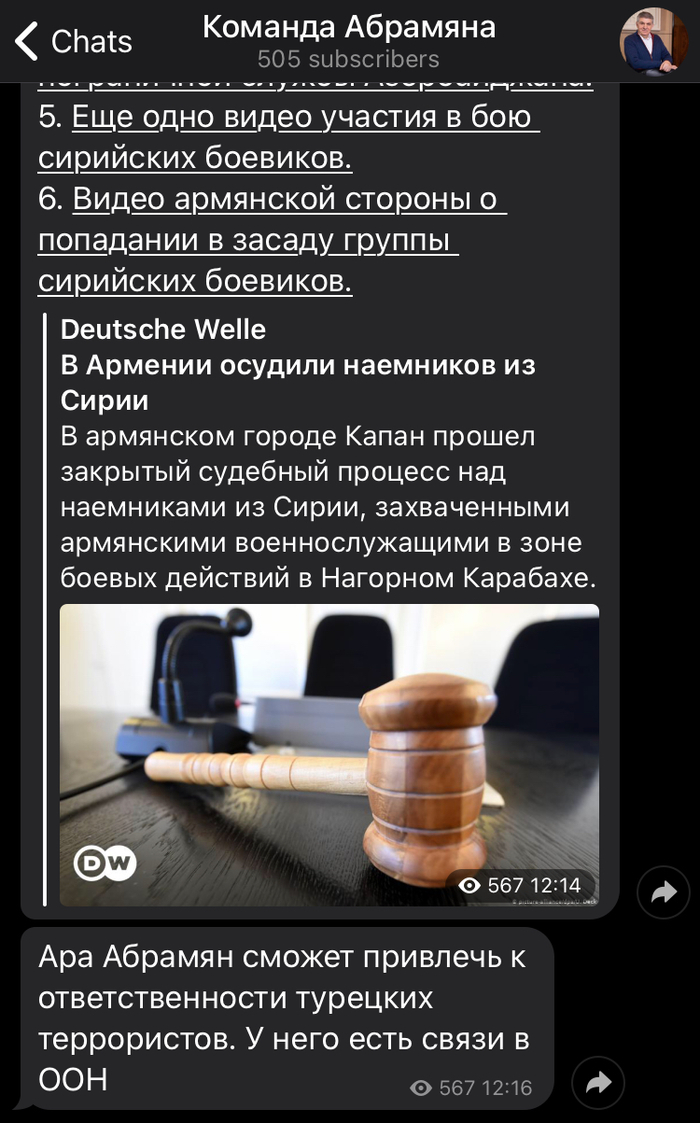This screenshot has height=1123, width=700.
Task: Open link about Armenian video of ambushed militants
Action: coord(270,241)
